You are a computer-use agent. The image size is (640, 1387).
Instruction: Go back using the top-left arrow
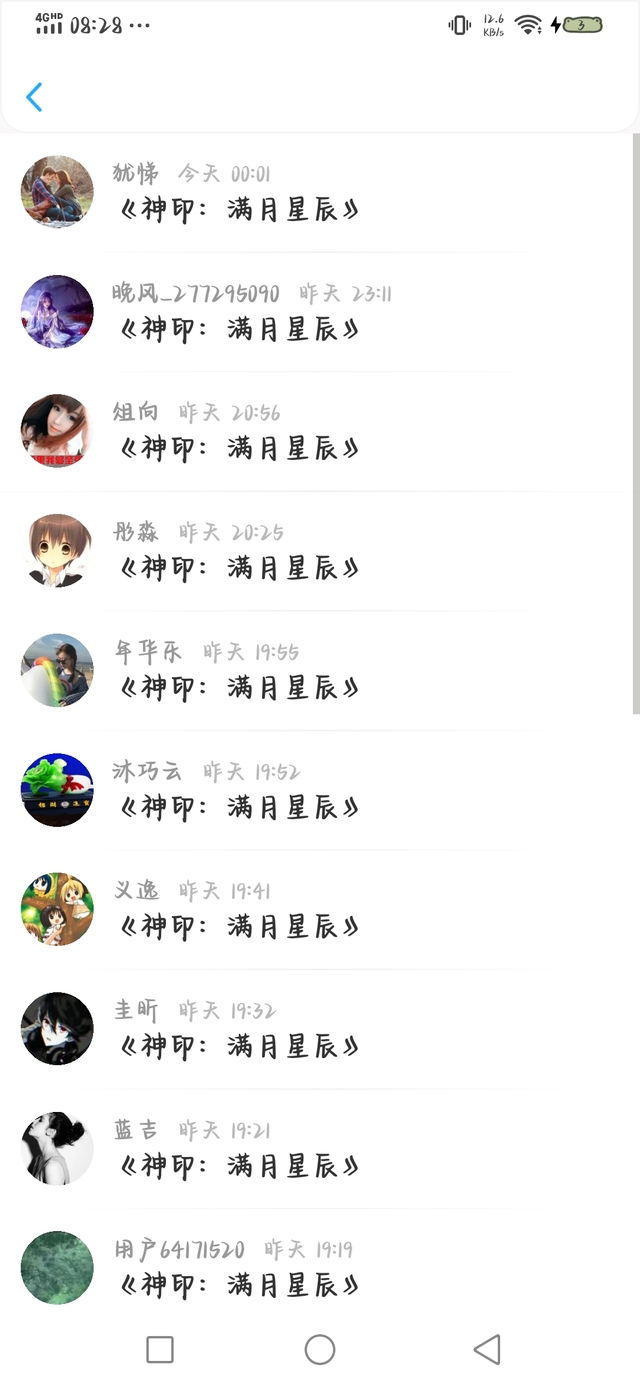34,97
